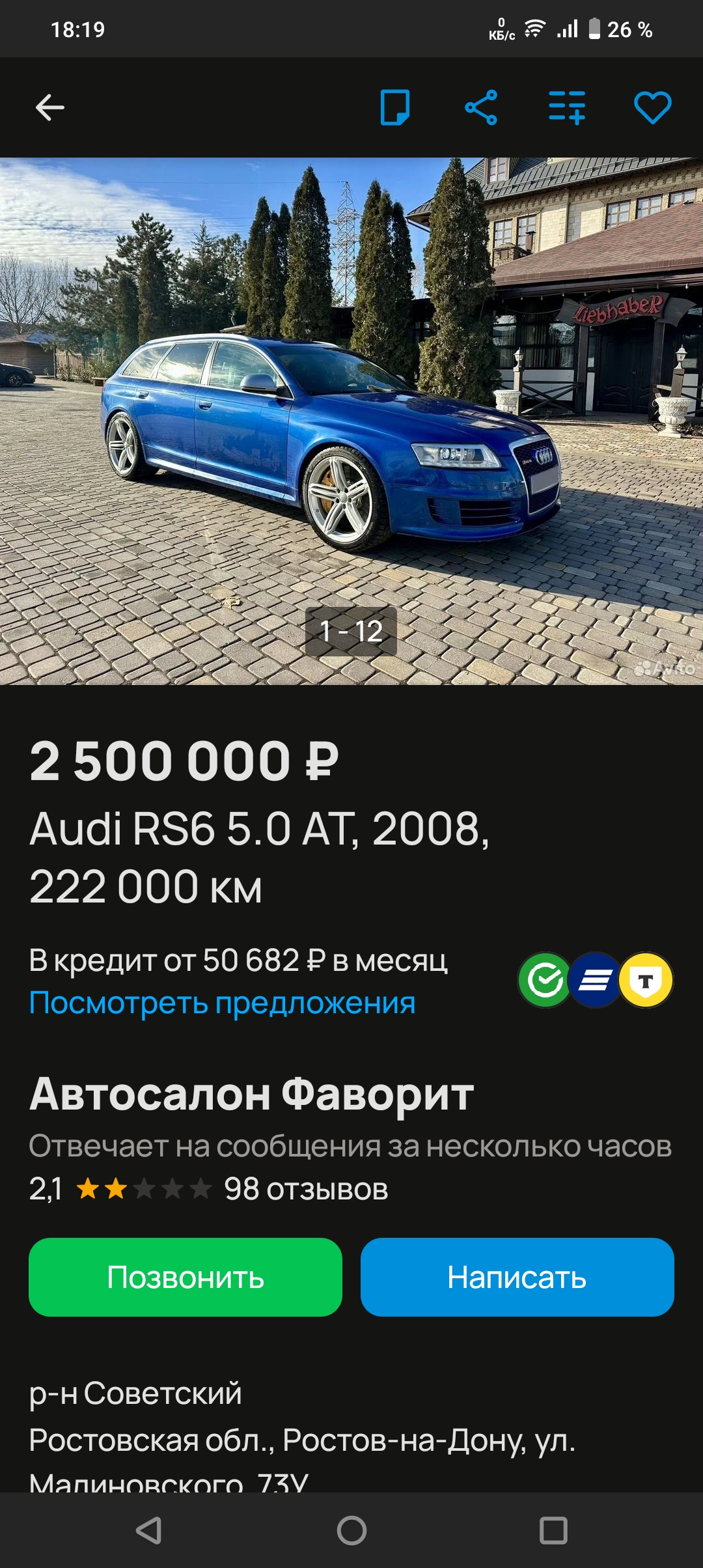The width and height of the screenshot is (703, 1568).
Task: Message the seller with Написать
Action: pyautogui.click(x=517, y=1278)
